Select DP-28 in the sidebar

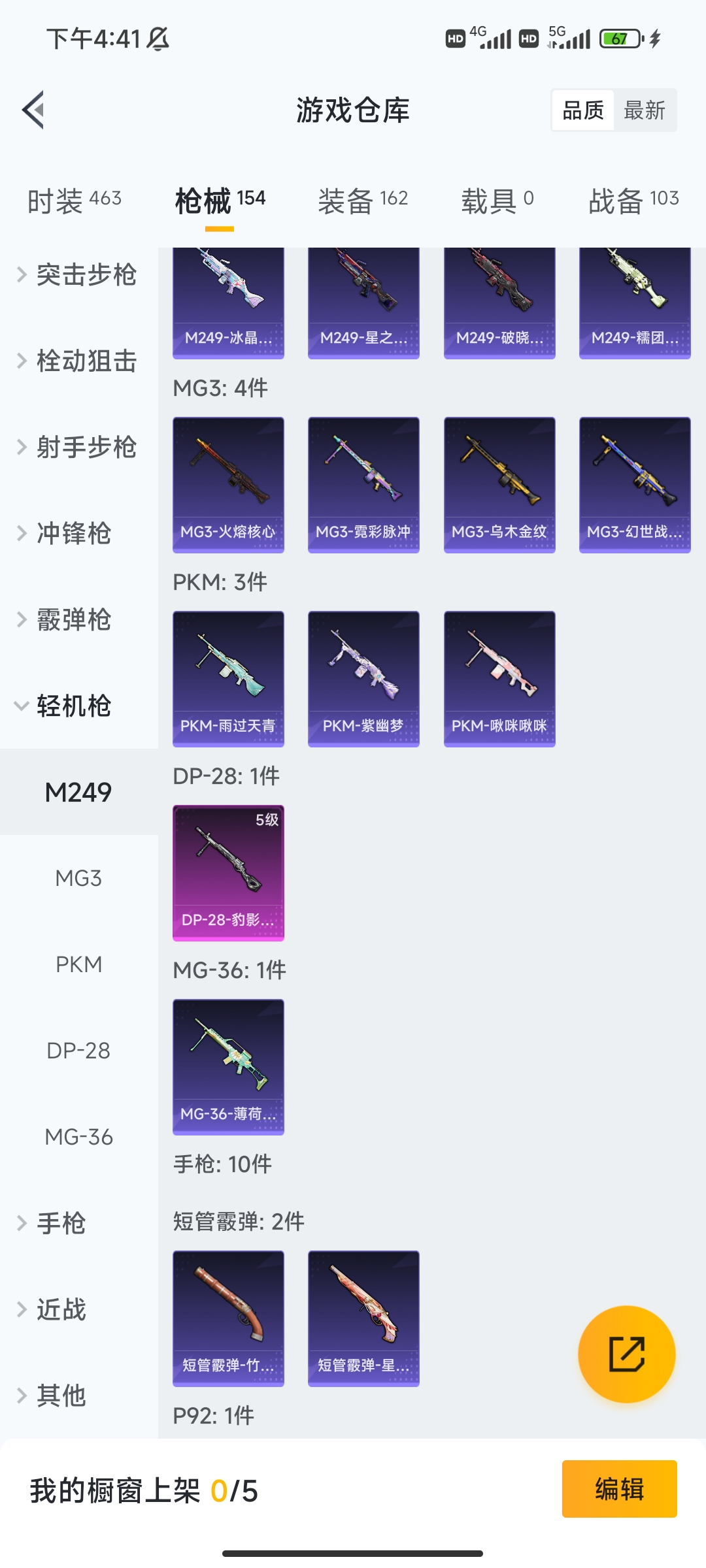click(78, 1051)
